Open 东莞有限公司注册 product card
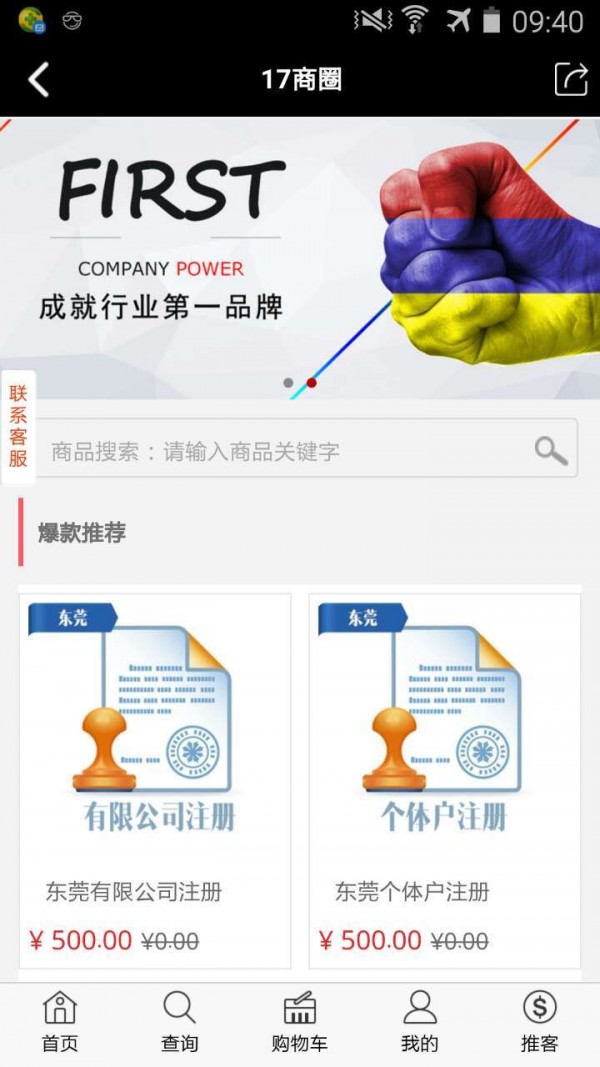 pyautogui.click(x=155, y=780)
